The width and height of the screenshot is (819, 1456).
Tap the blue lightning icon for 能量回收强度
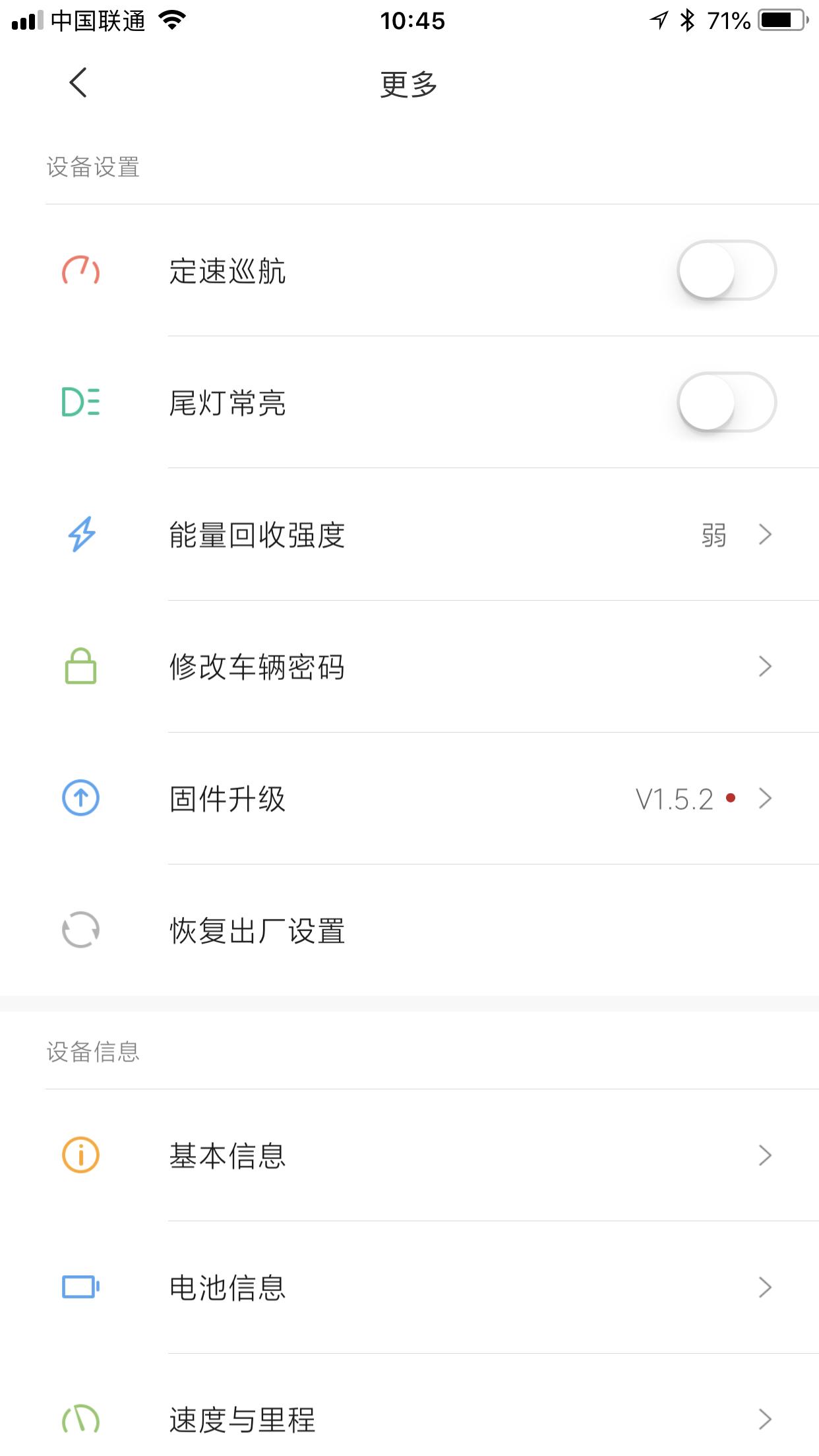tap(80, 535)
